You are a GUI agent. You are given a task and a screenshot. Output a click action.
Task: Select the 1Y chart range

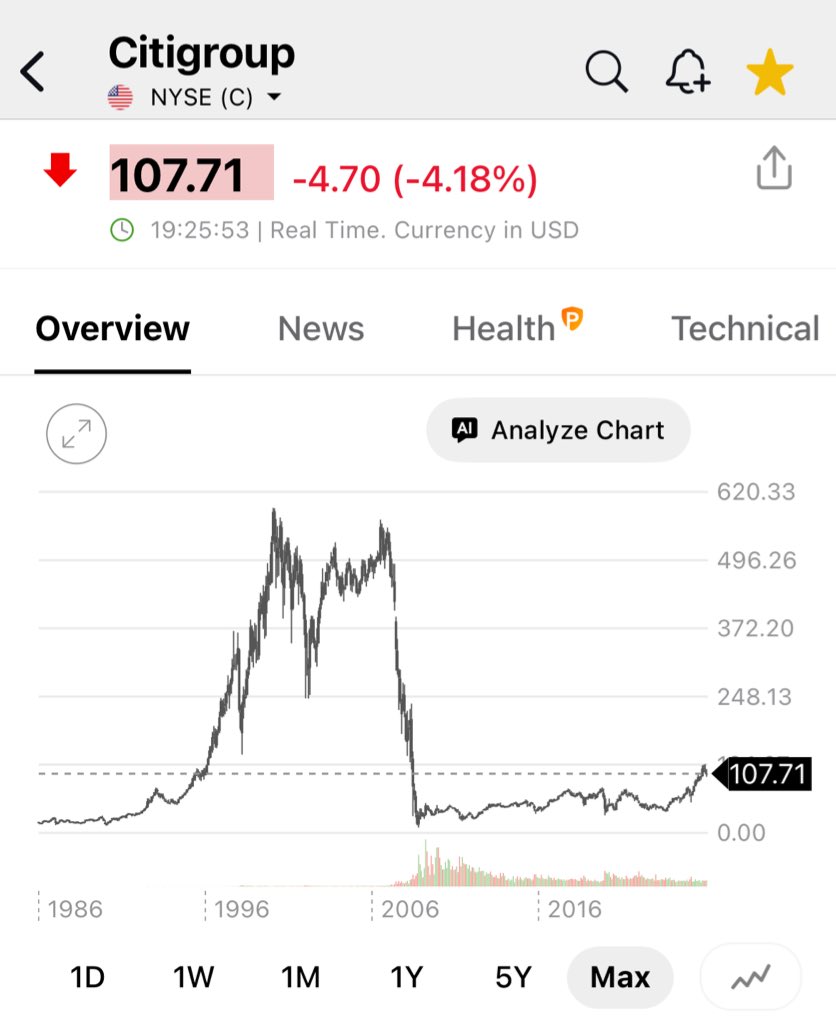coord(407,977)
